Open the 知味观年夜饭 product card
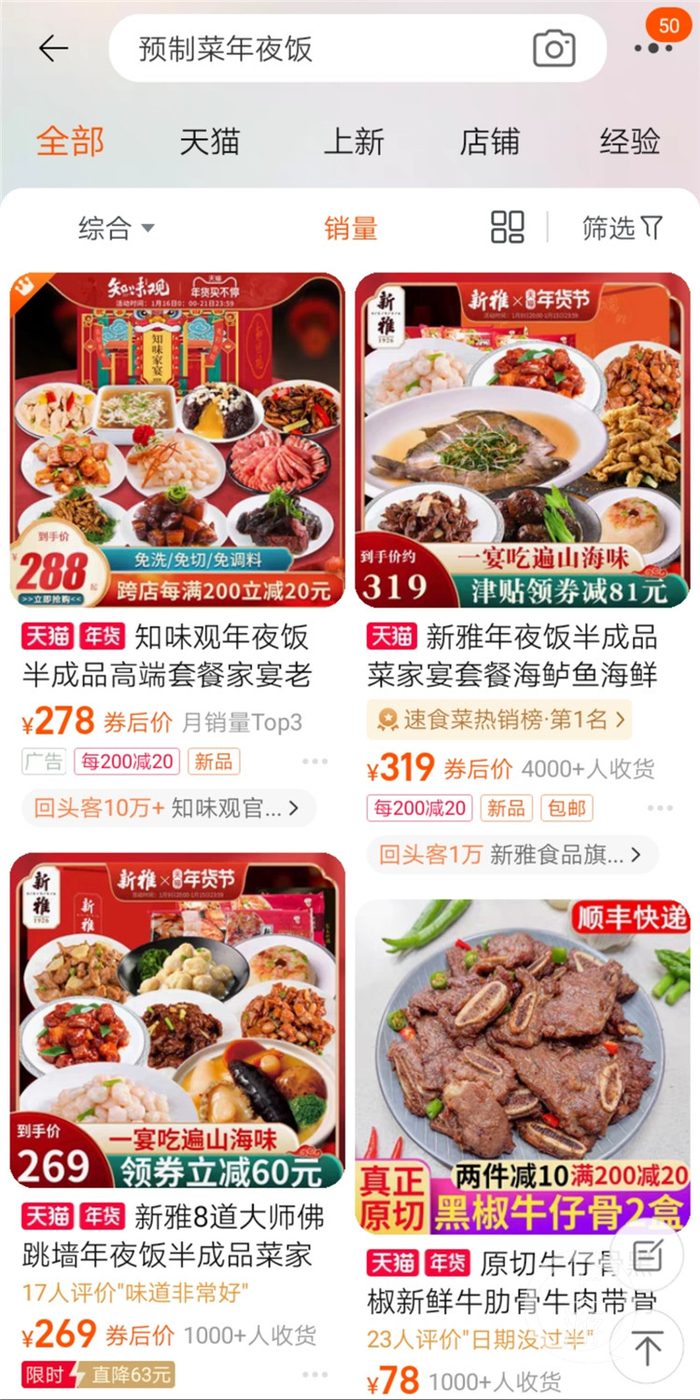700x1400 pixels. pos(177,440)
